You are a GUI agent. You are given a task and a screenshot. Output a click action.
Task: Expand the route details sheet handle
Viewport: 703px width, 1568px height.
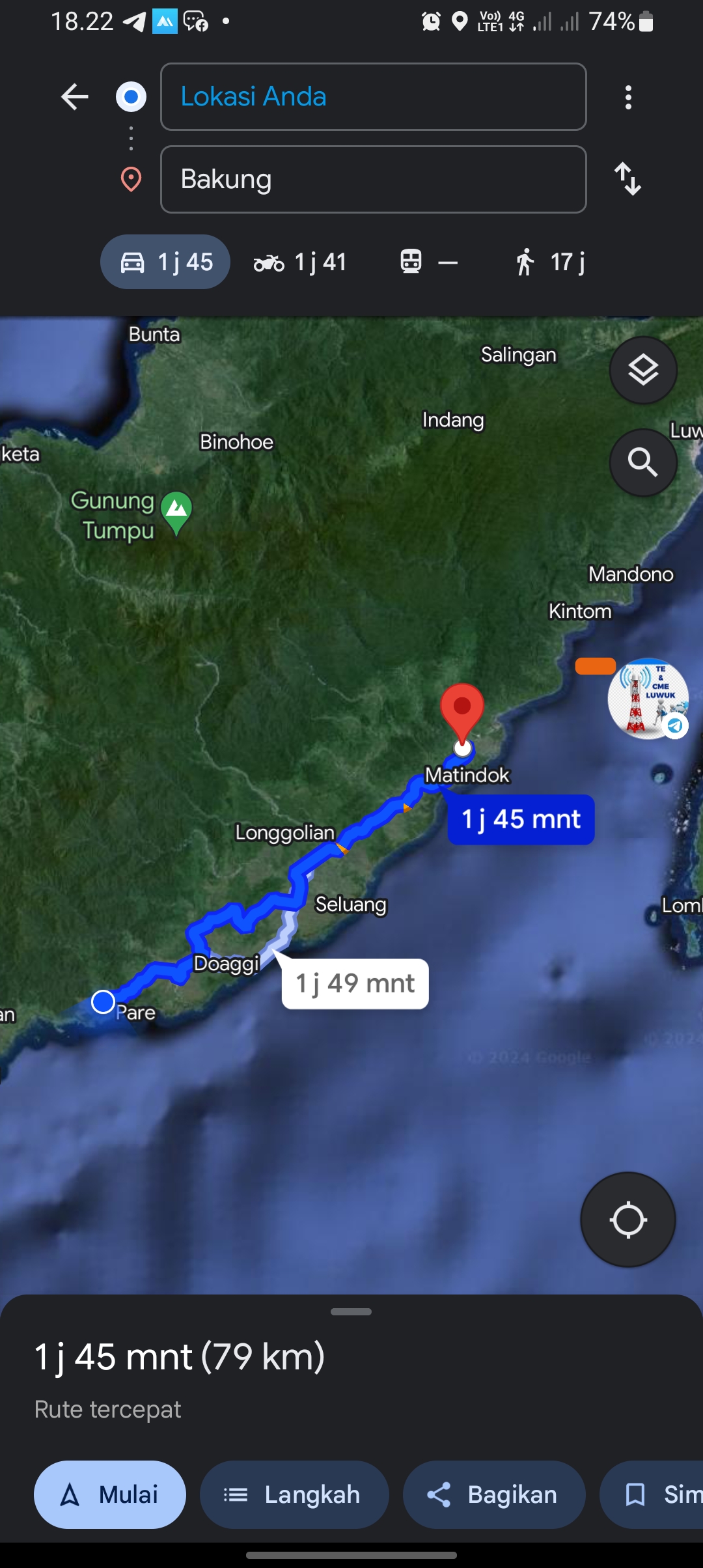click(x=351, y=1311)
